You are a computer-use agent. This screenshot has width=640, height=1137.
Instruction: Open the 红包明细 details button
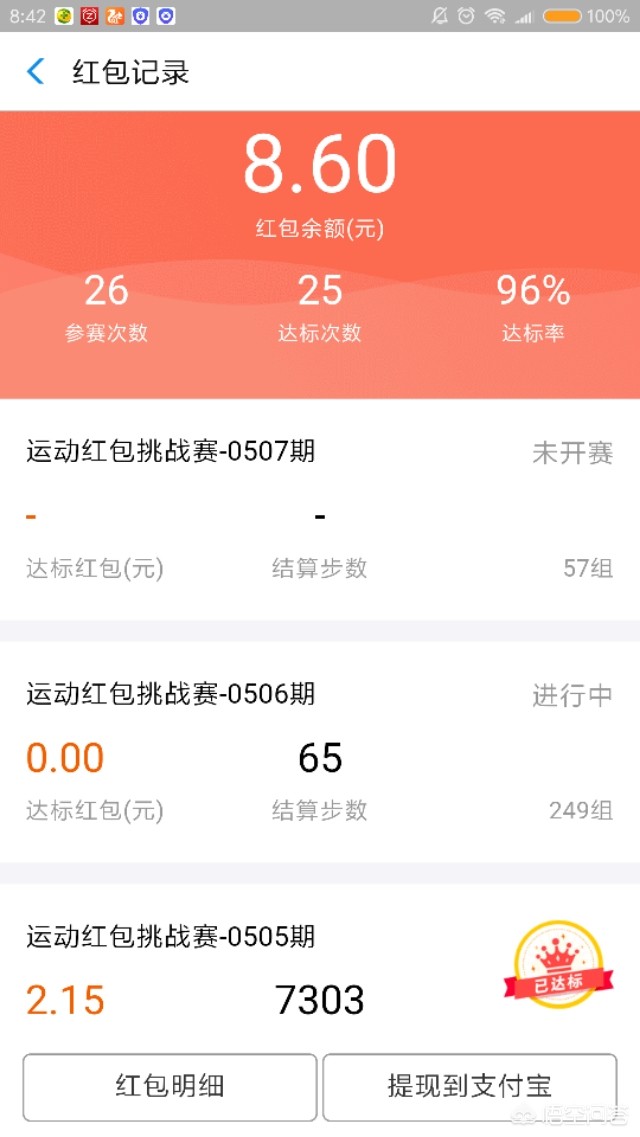coord(170,1086)
